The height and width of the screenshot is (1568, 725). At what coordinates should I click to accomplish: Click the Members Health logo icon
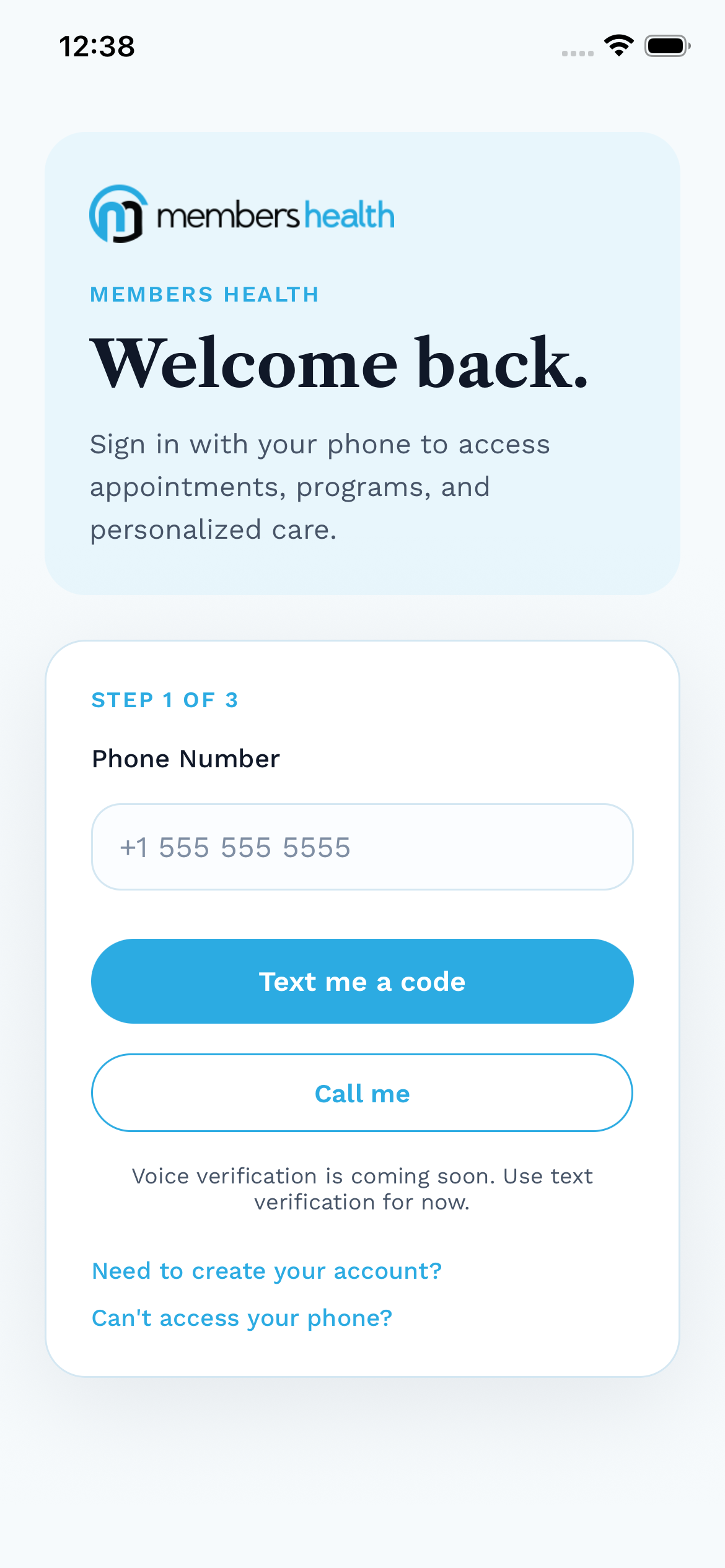(119, 214)
